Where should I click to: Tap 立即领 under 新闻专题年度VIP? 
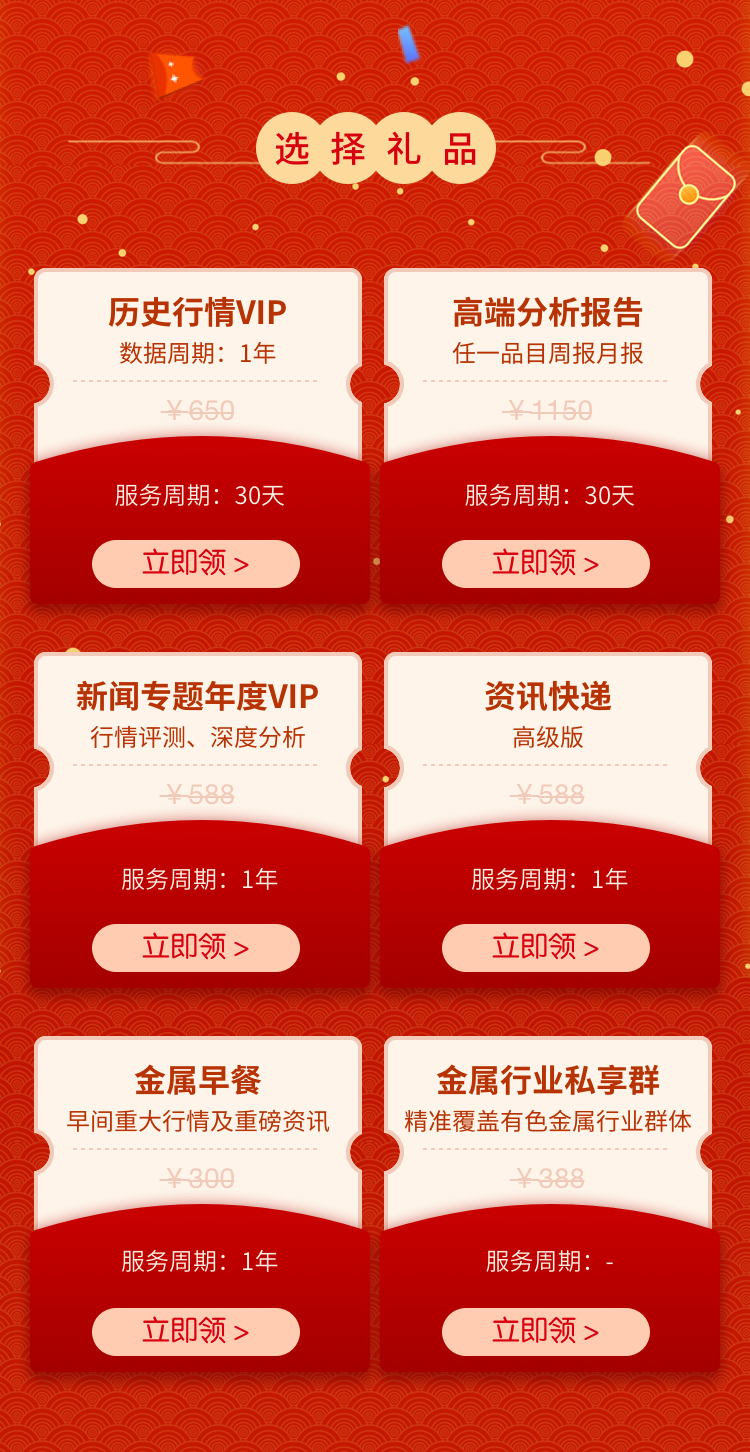[196, 948]
